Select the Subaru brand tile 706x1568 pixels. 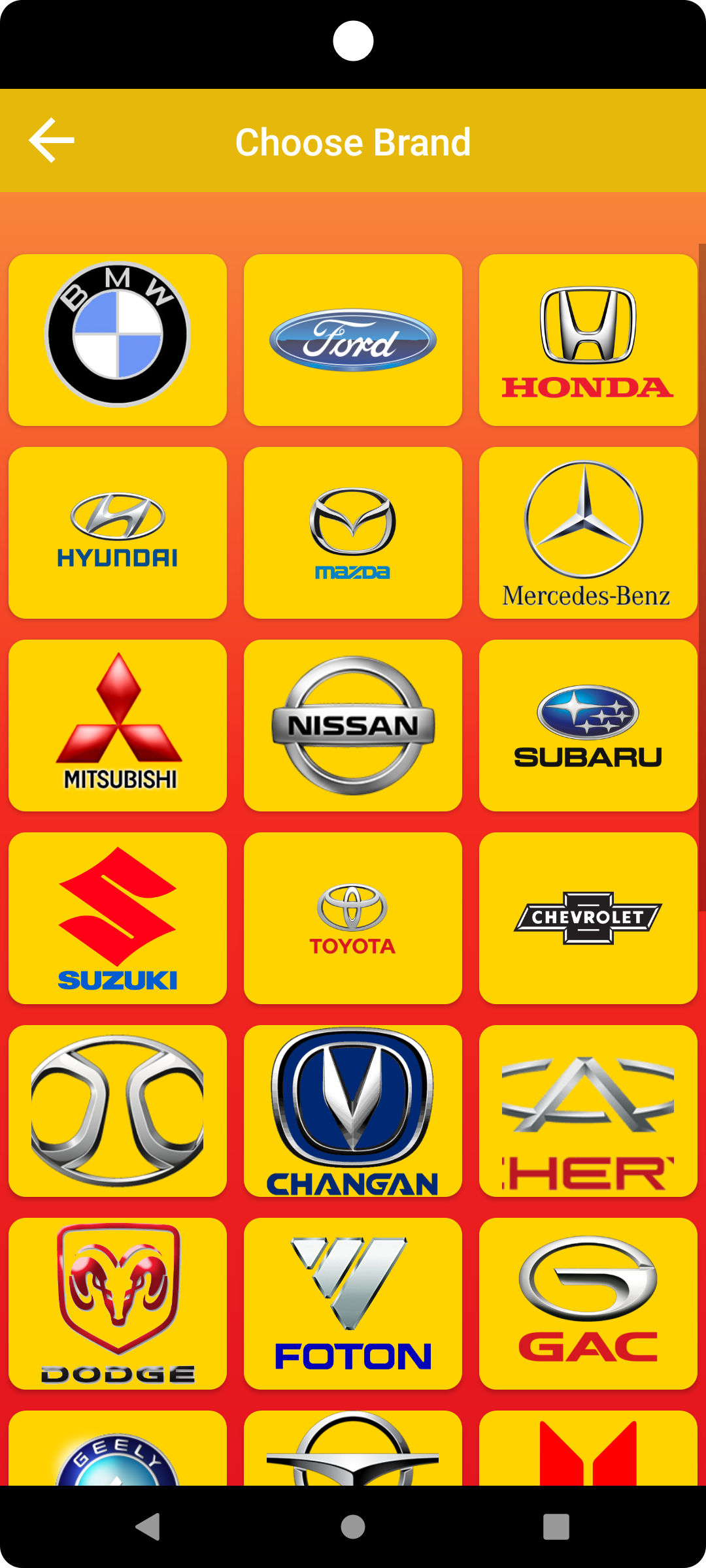[x=588, y=725]
